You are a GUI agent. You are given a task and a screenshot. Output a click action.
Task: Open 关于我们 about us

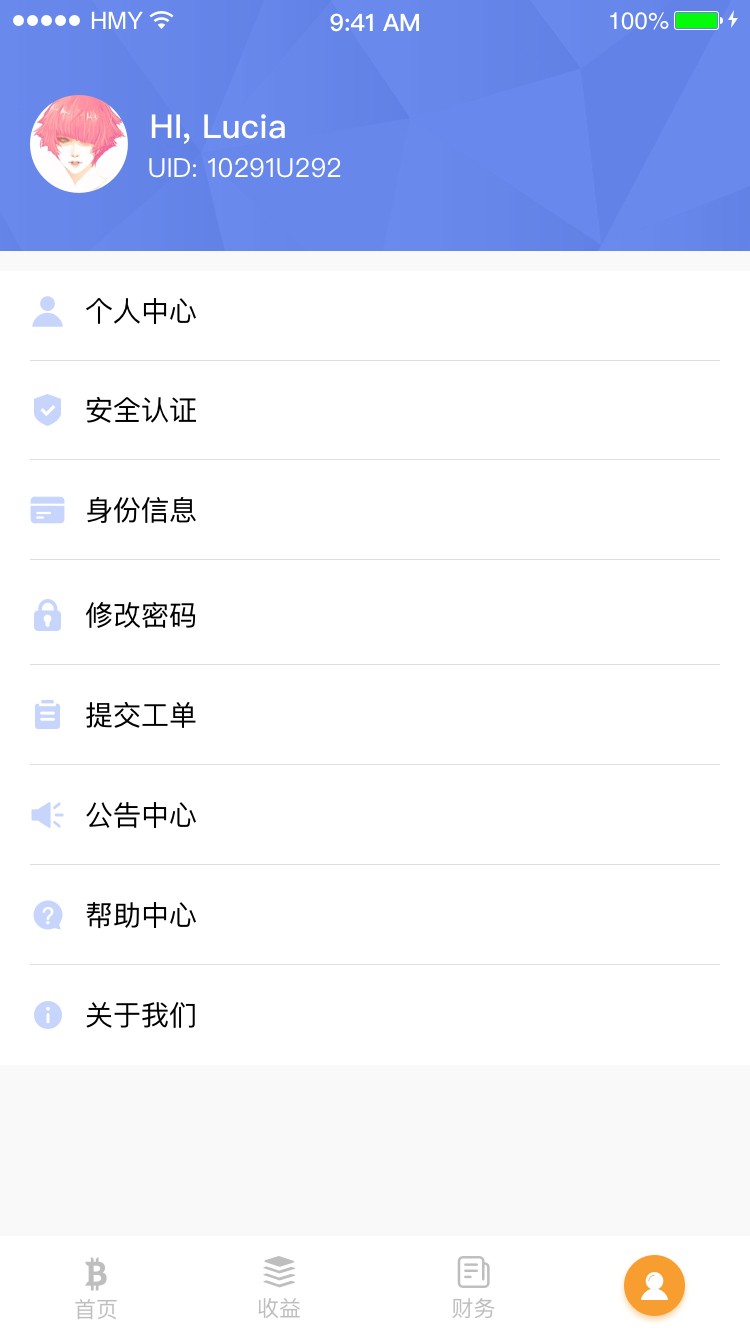click(375, 1015)
